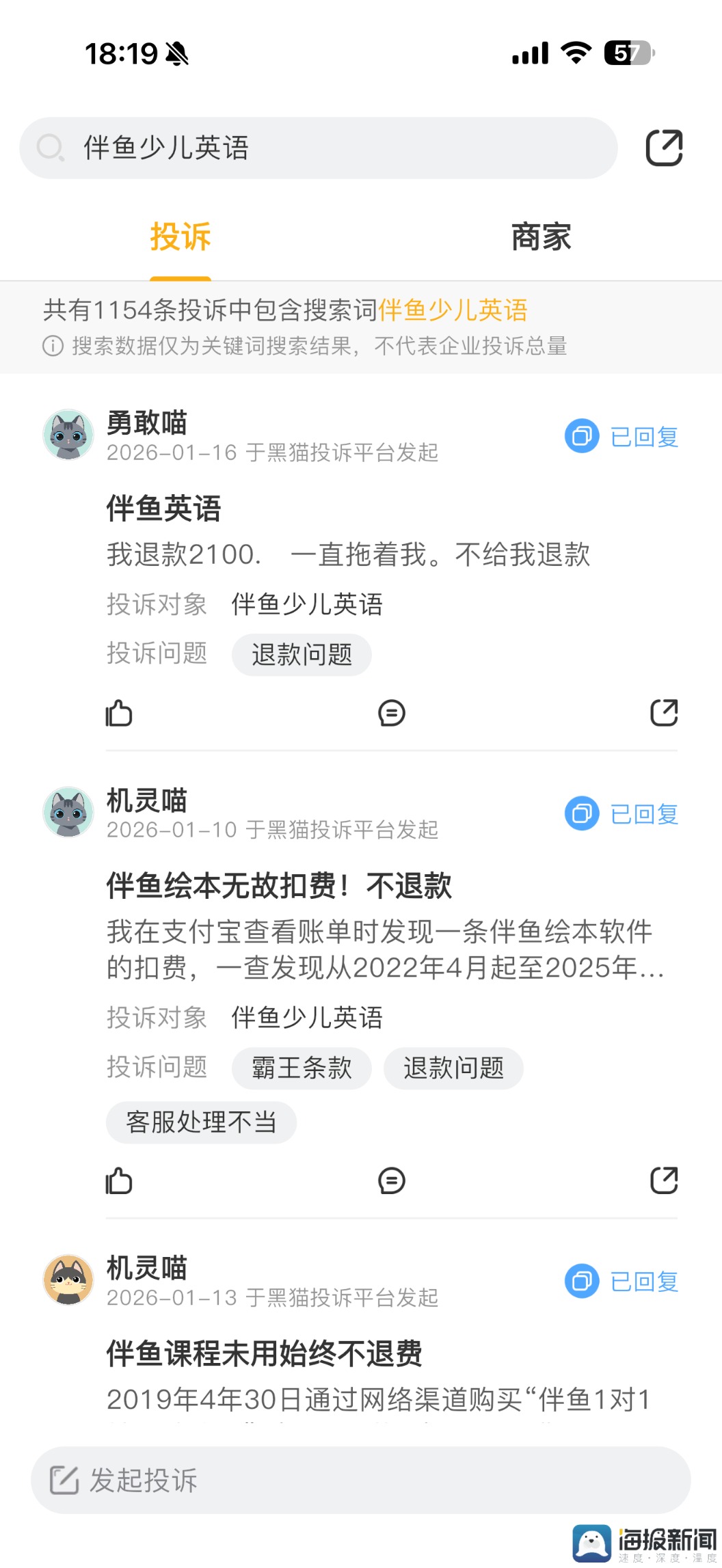Like the 伴鱼绘本无故扣费 complaint
The width and height of the screenshot is (722, 1568).
point(119,1180)
